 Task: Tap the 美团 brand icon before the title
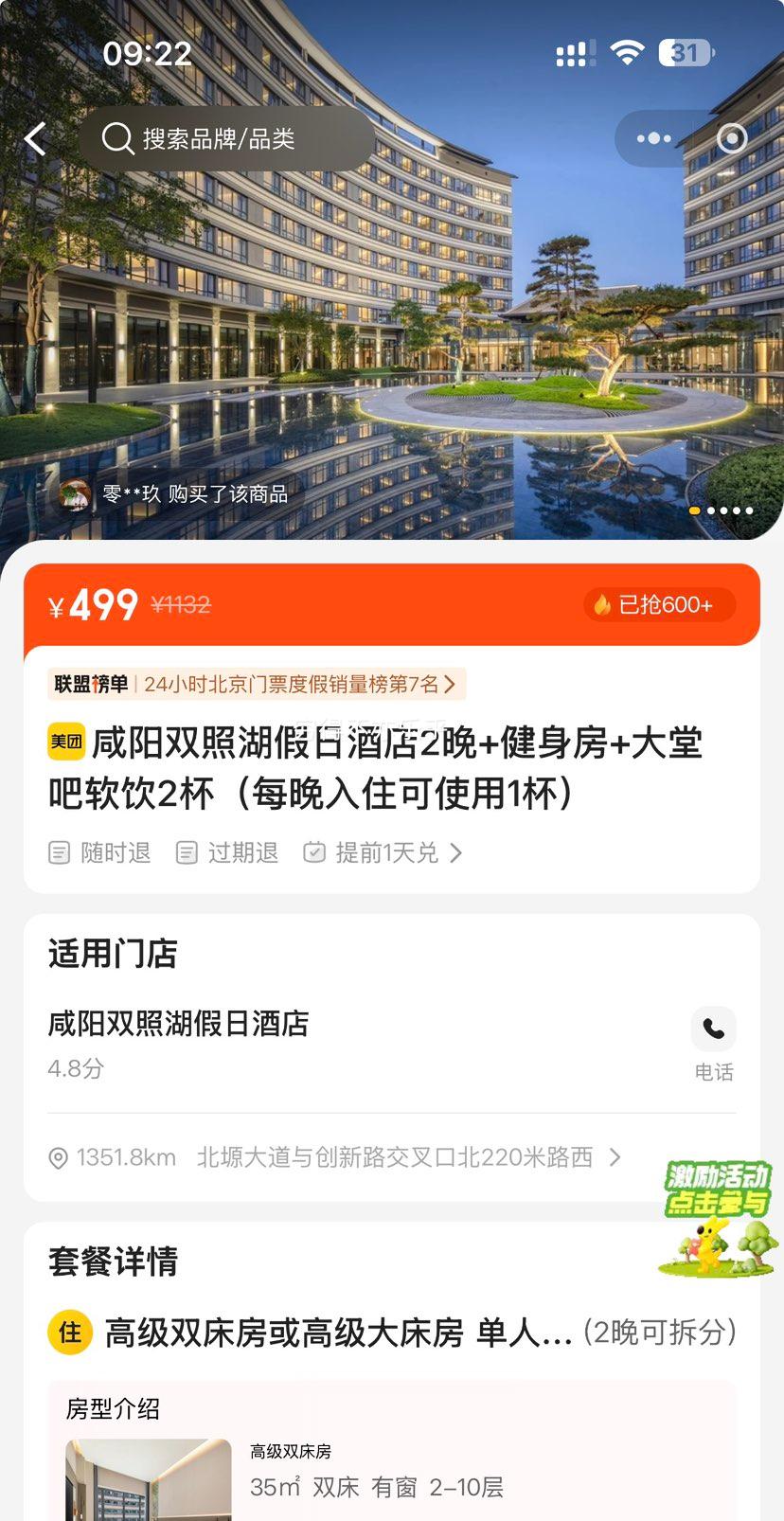pyautogui.click(x=65, y=743)
